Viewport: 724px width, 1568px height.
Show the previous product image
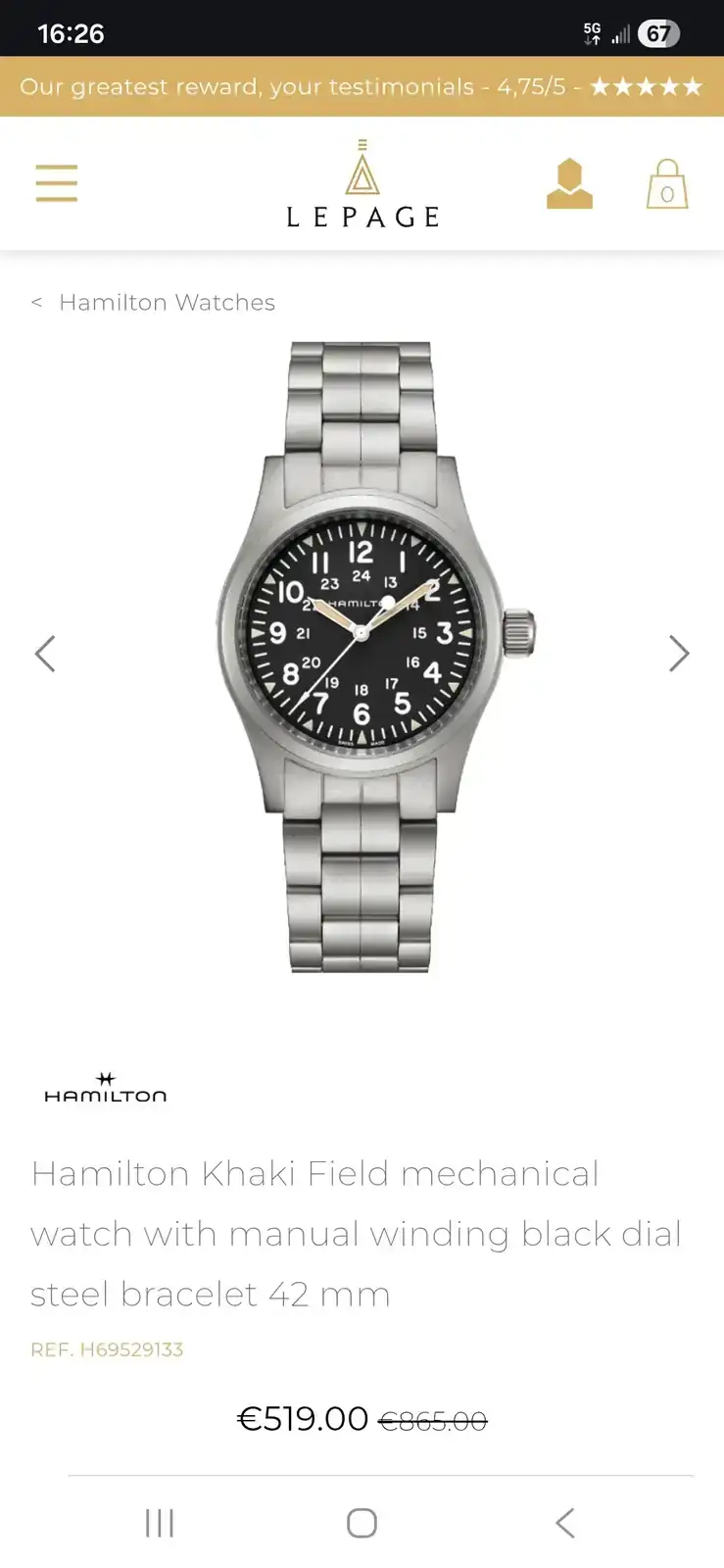pos(45,654)
